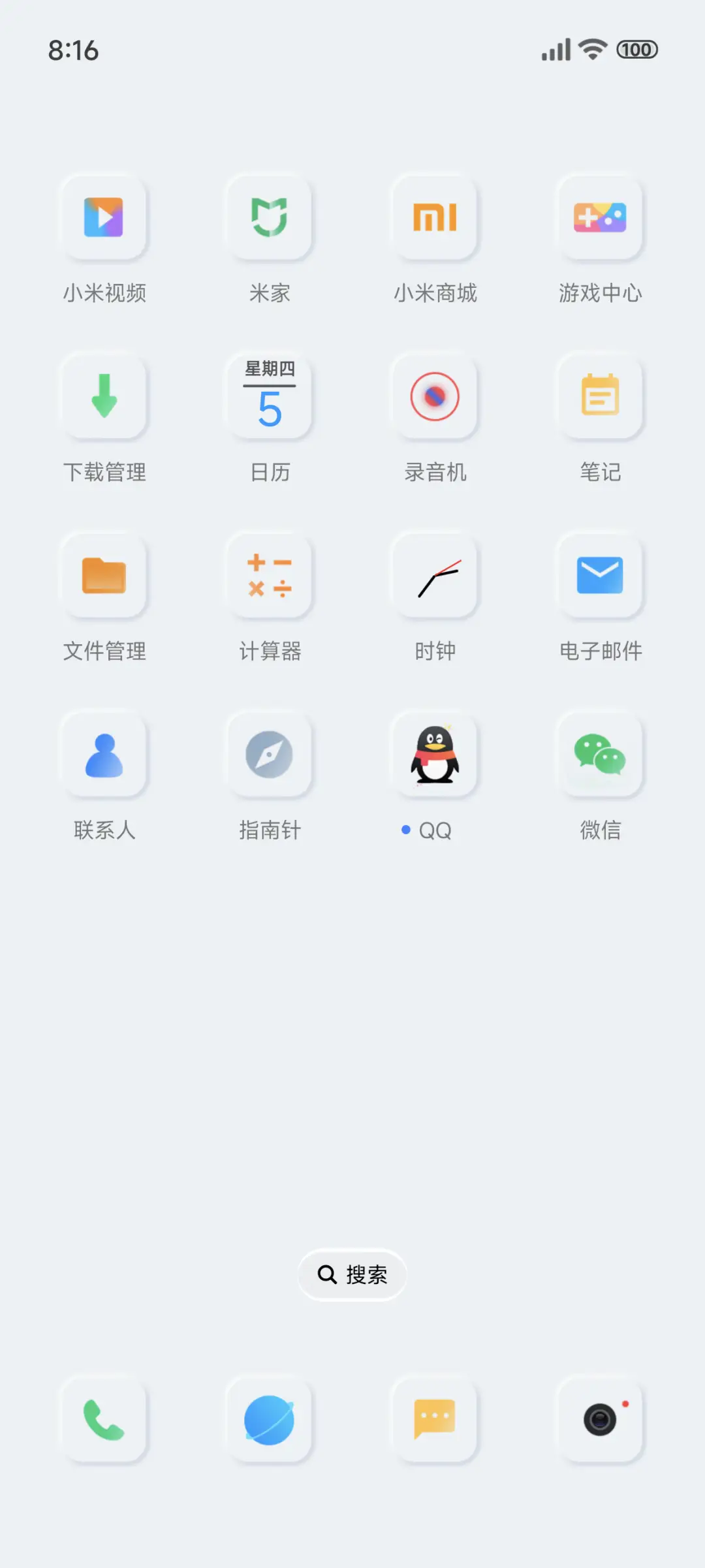
Task: Launch the 游戏中心 game center
Action: [600, 219]
